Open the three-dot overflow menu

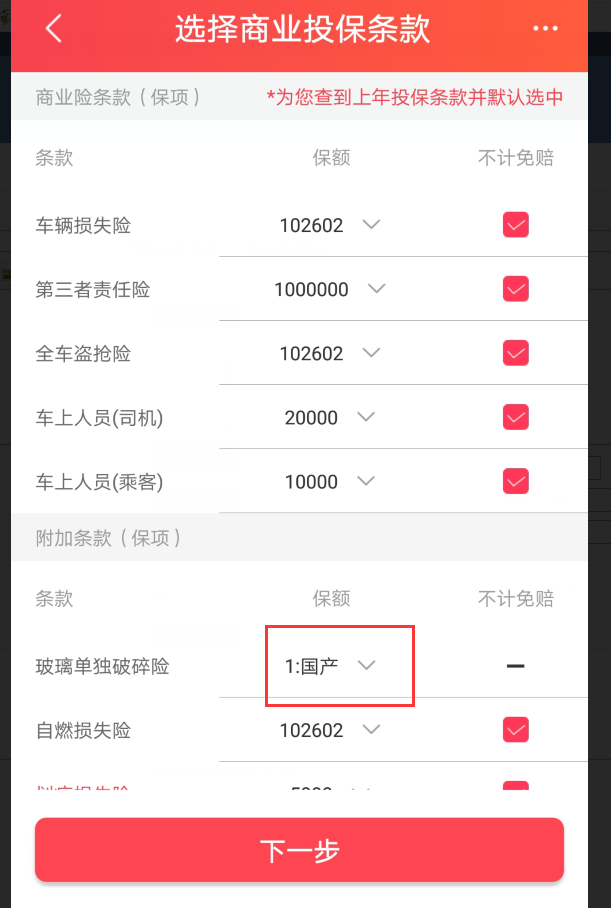click(545, 29)
